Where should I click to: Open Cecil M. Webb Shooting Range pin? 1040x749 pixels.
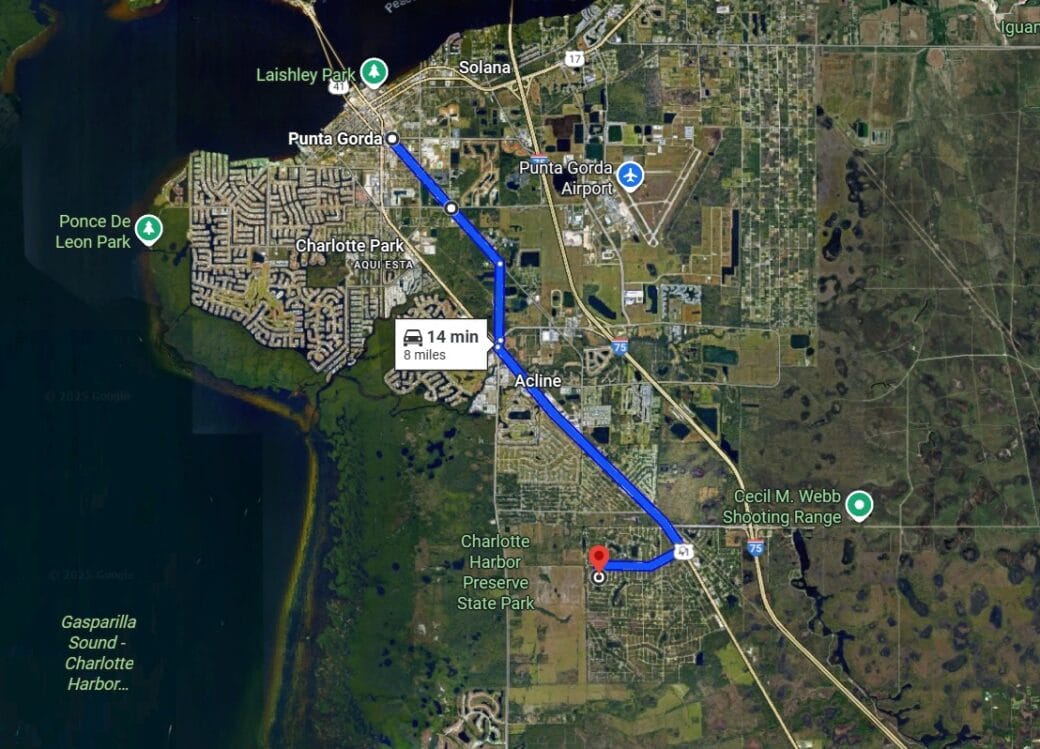[858, 505]
